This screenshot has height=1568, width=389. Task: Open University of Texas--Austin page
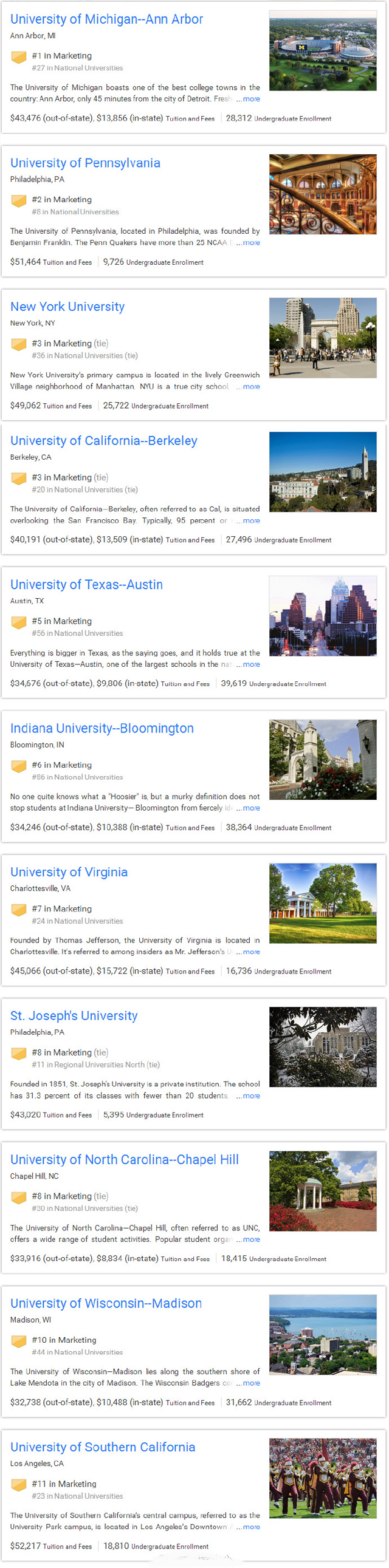[86, 584]
